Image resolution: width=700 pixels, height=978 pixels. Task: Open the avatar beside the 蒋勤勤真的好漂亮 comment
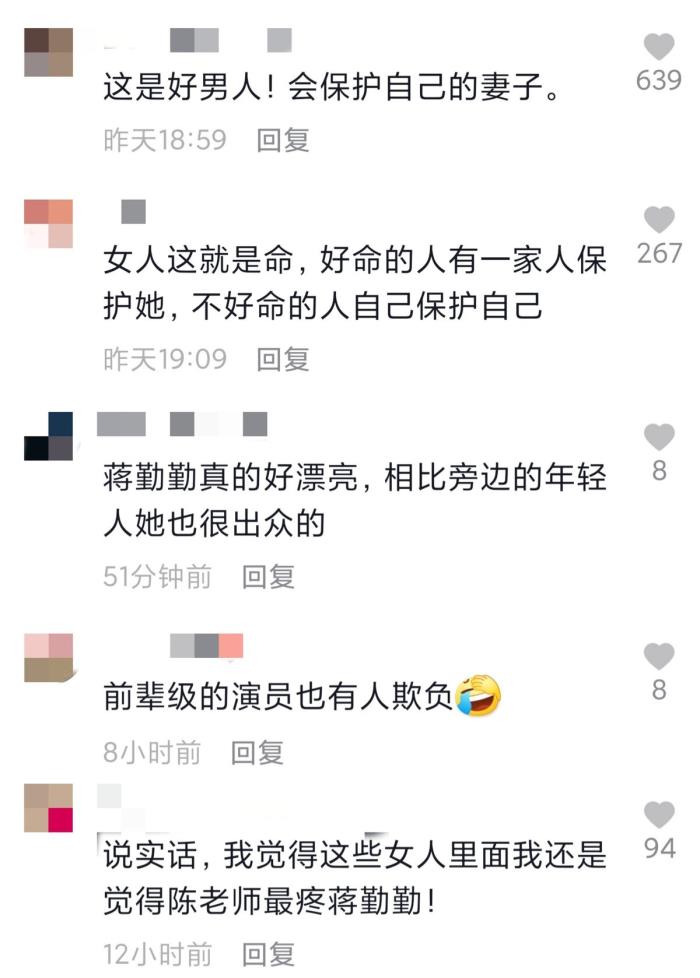[48, 436]
